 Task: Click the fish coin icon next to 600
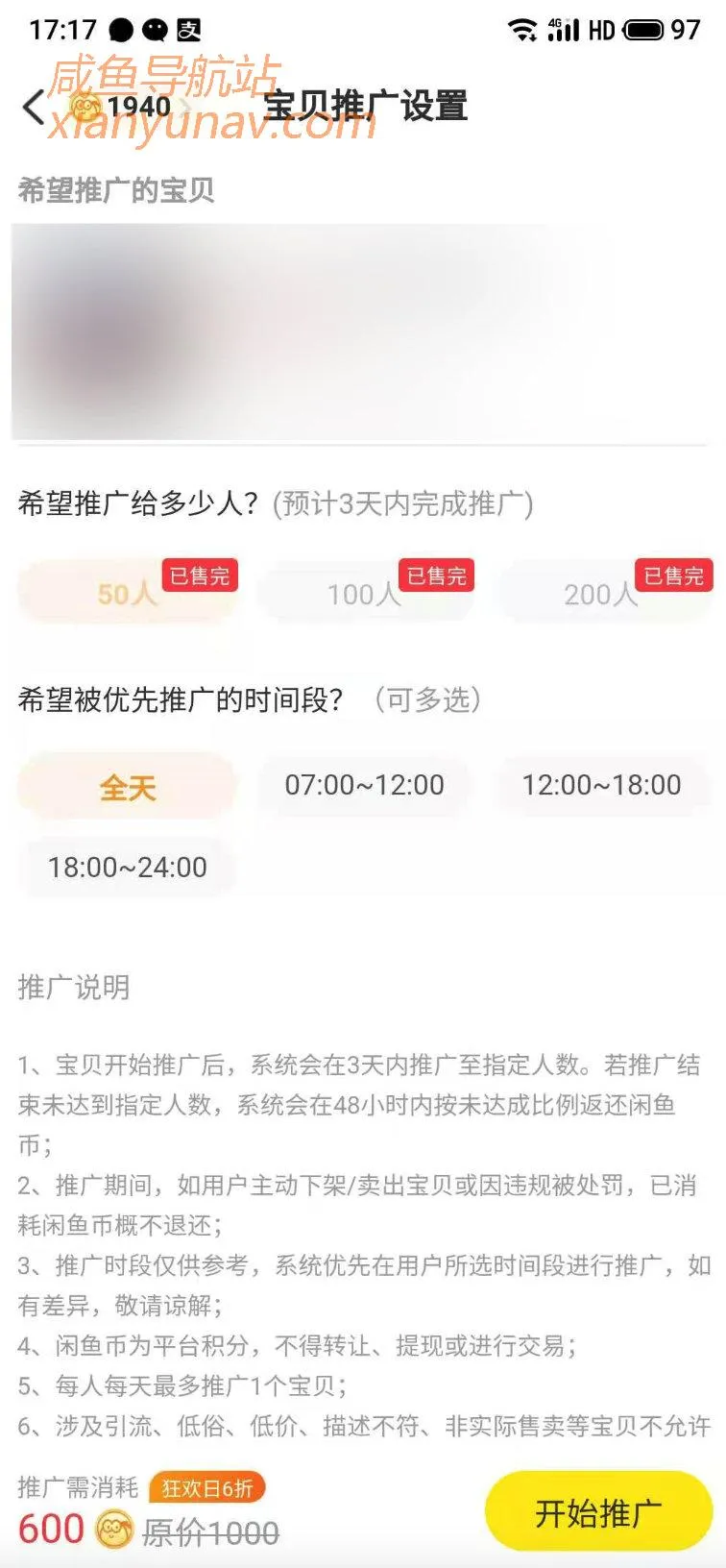[x=116, y=1529]
